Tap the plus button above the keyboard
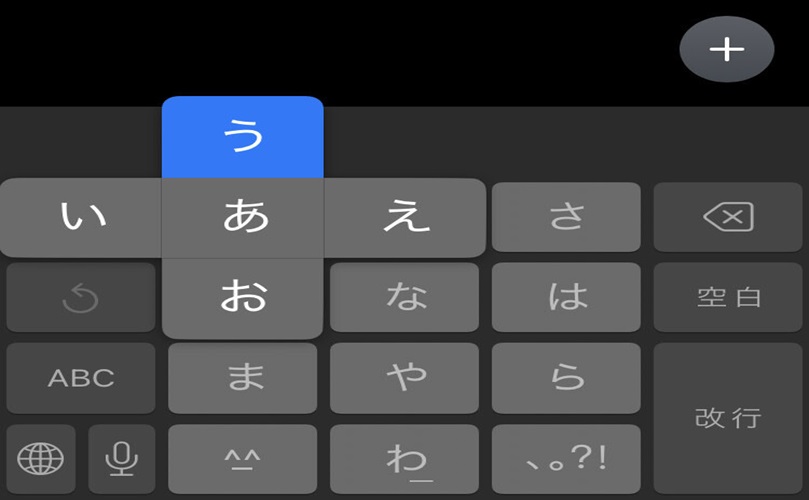 tap(727, 49)
